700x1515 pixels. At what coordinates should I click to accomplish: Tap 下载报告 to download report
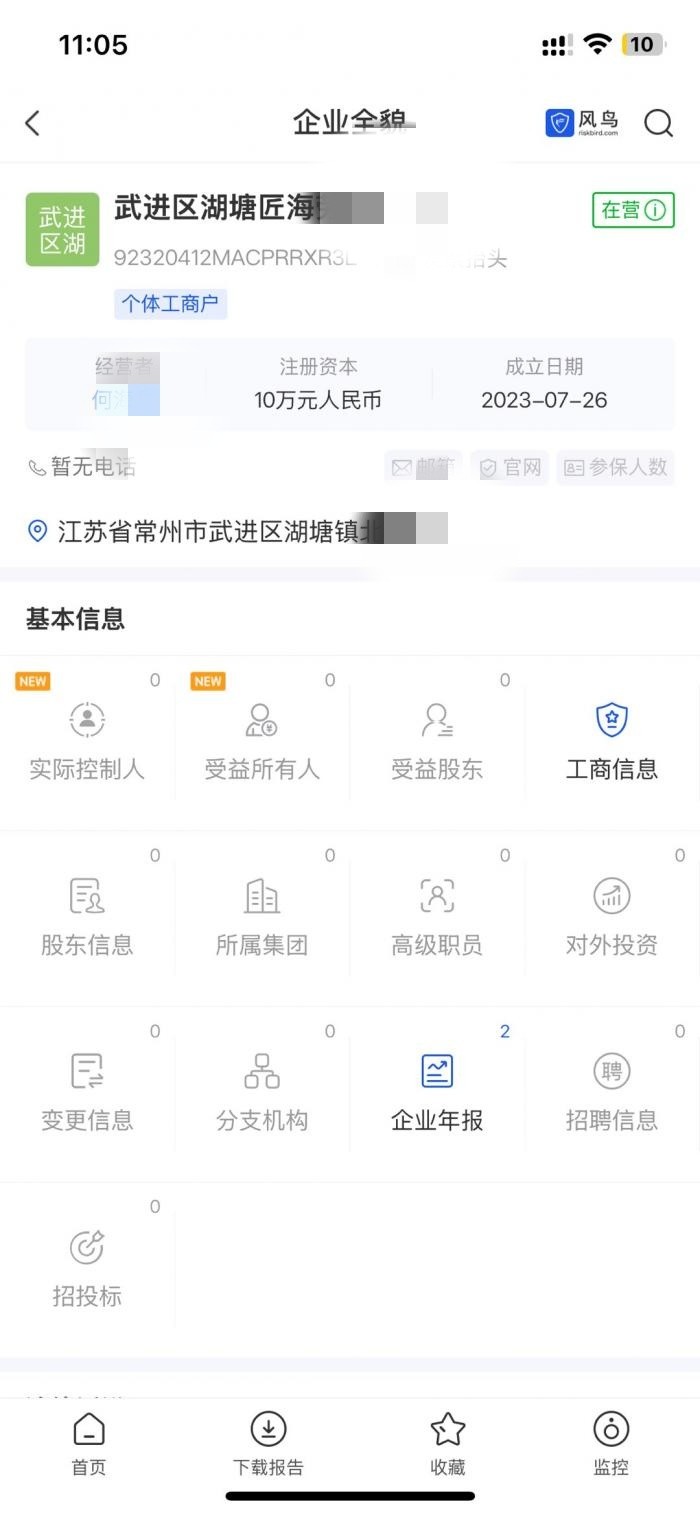pos(268,1444)
